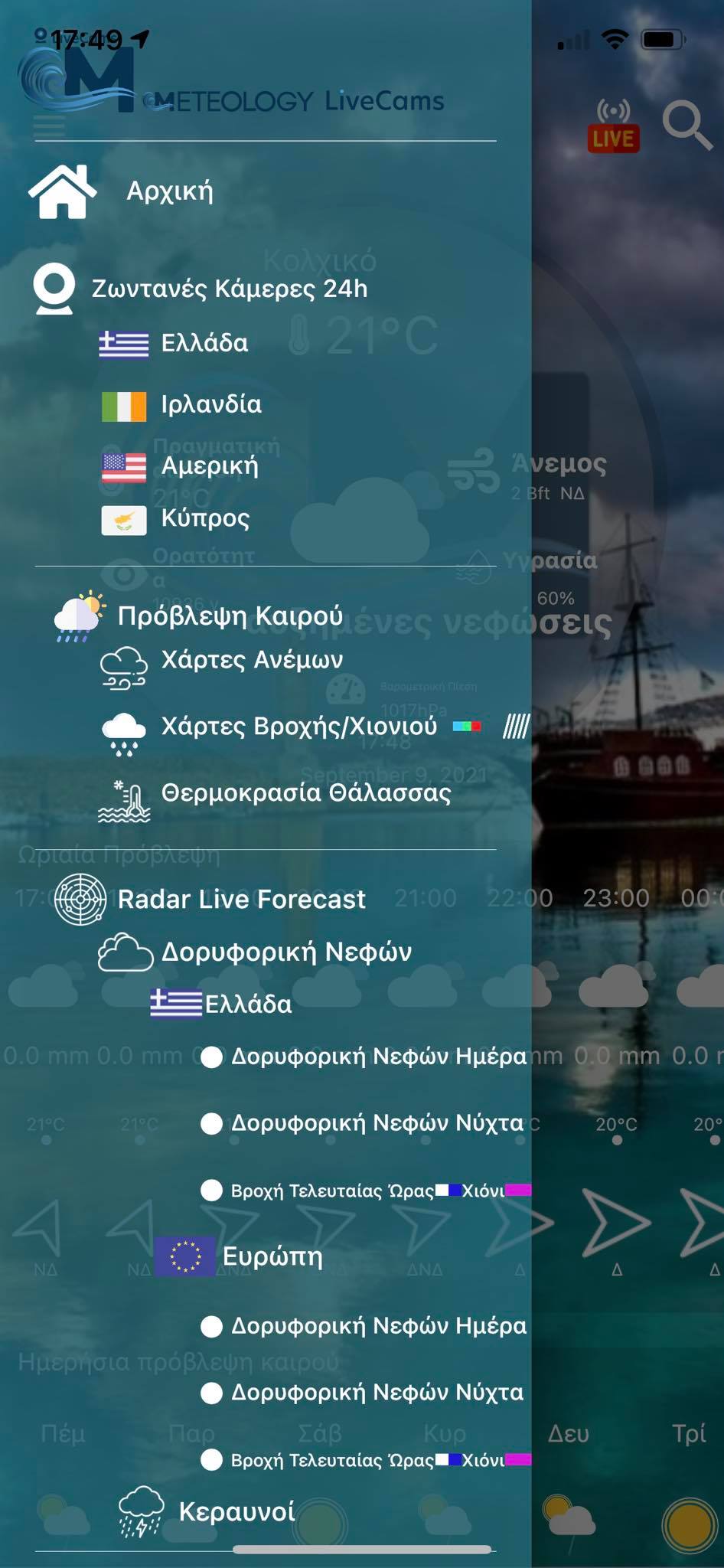Open Ελλάδα Δορυφορική Νεφών Νύχτα
Screen dimensions: 724x1568
[377, 1123]
